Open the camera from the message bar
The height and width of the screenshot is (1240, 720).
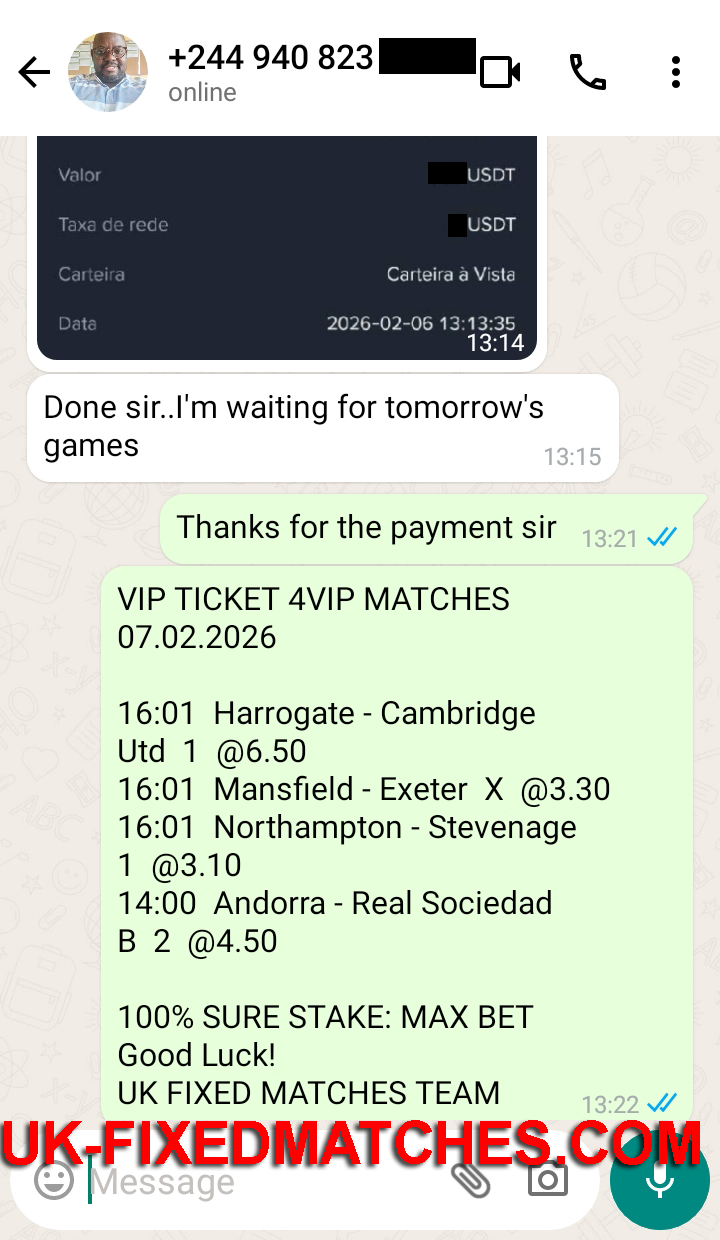coord(547,1181)
